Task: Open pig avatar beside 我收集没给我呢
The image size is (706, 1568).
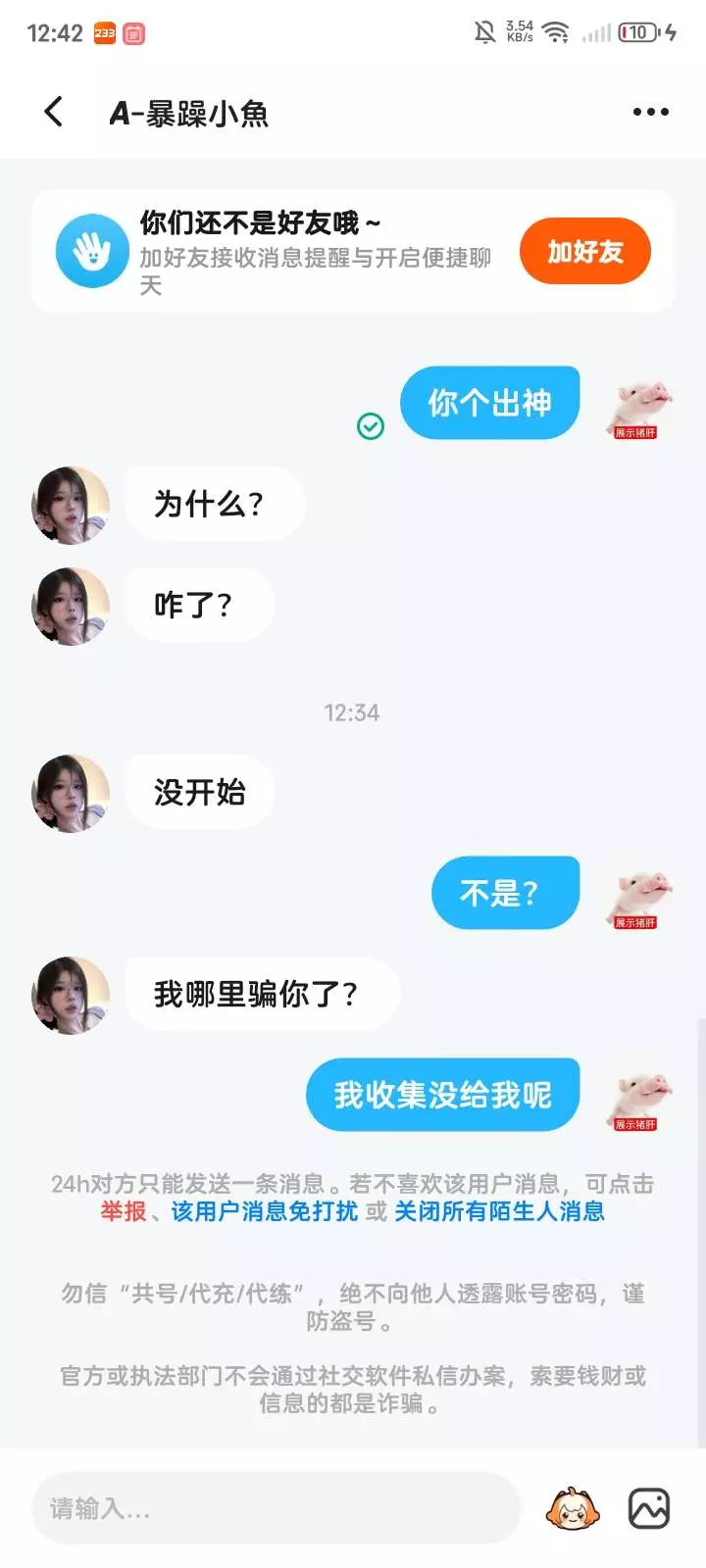Action: [640, 1096]
